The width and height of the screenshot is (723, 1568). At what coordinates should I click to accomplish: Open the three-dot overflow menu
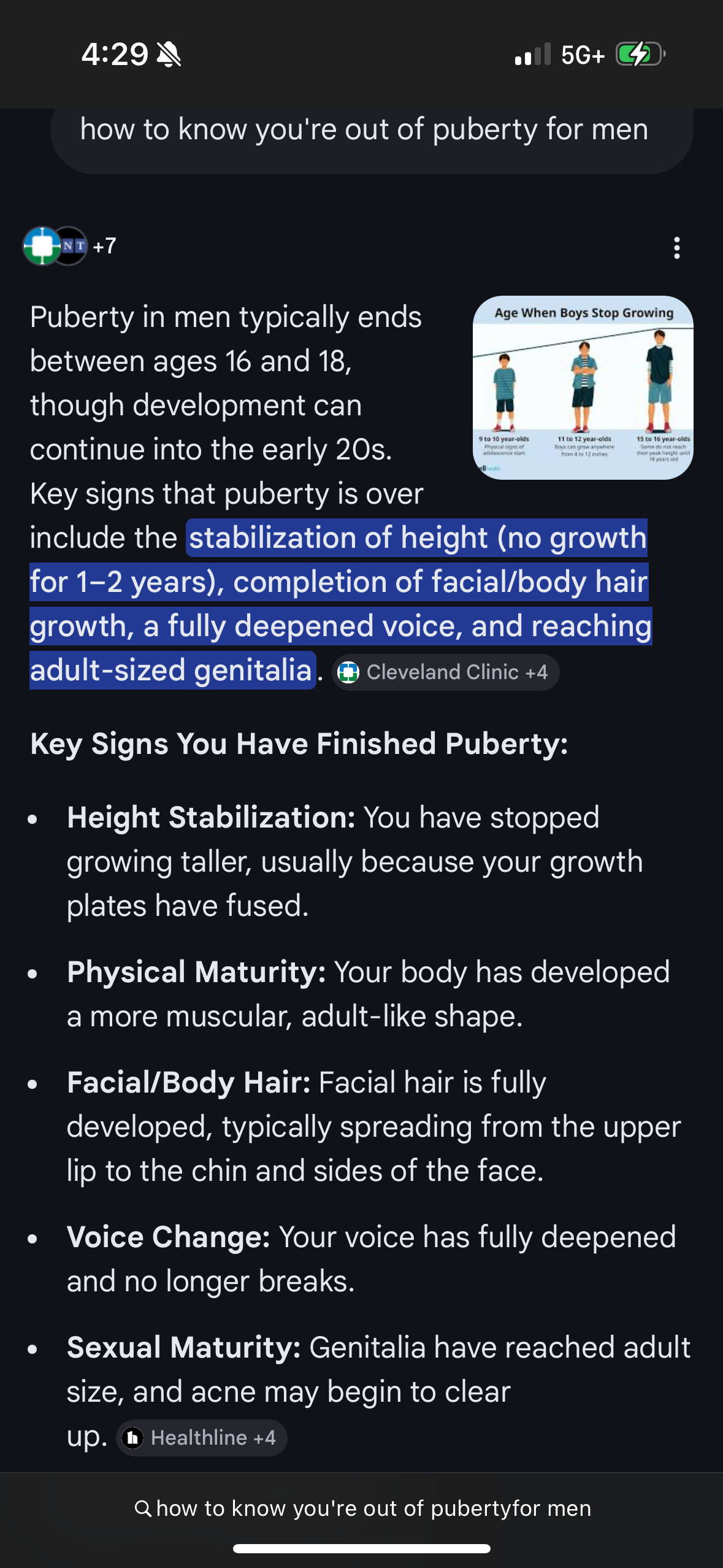tap(676, 248)
